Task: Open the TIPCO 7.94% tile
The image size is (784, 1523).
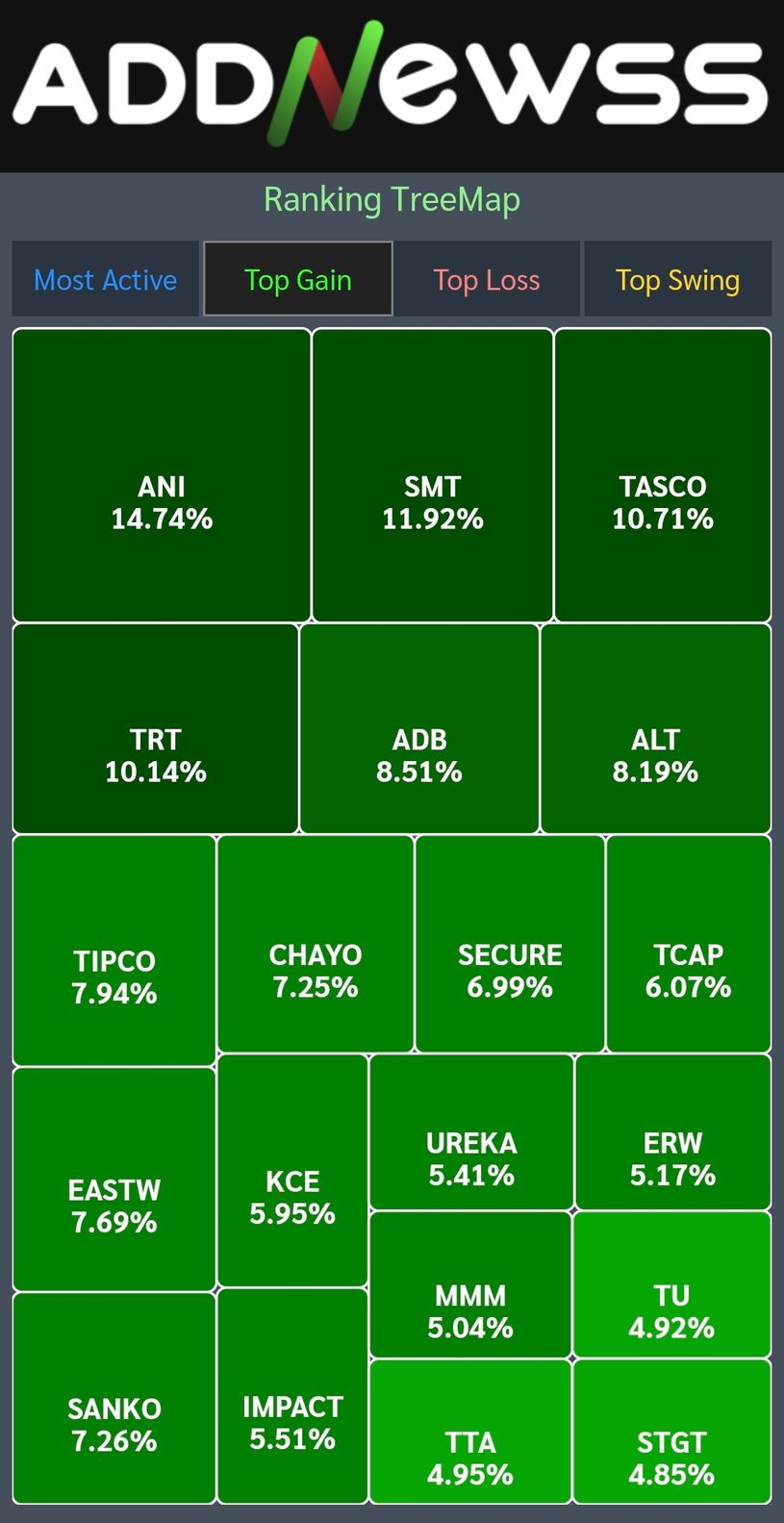Action: coord(114,951)
